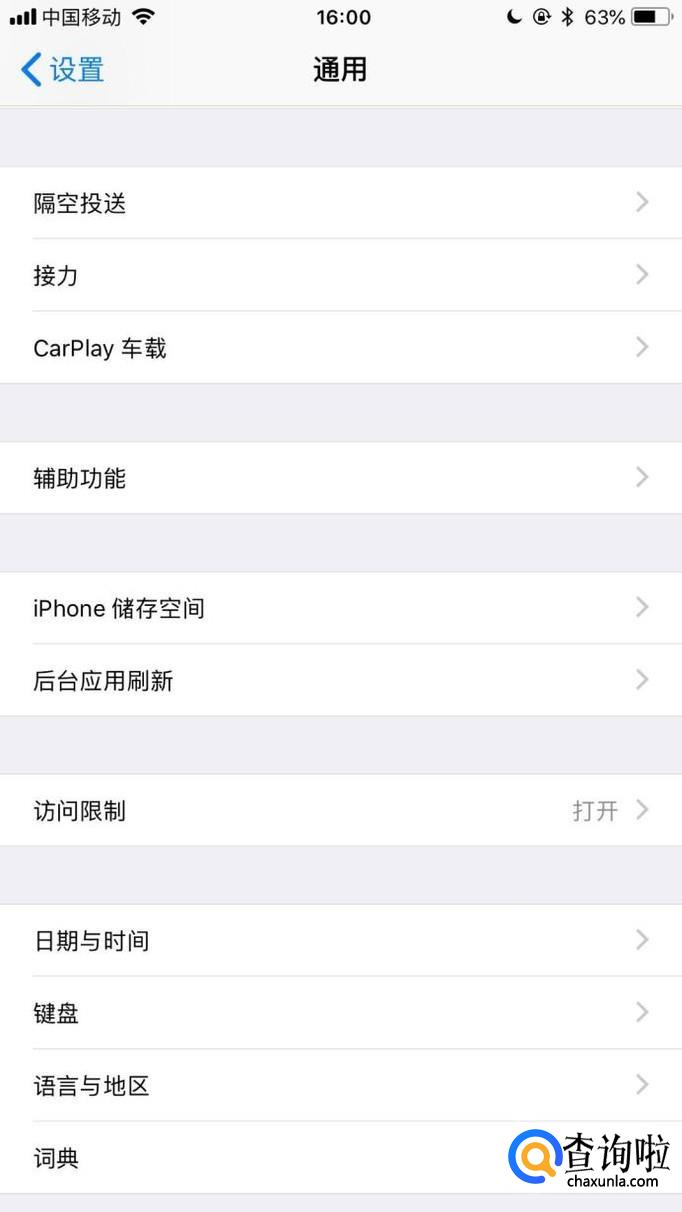Go back to 设置
Viewport: 682px width, 1212px height.
click(x=62, y=70)
